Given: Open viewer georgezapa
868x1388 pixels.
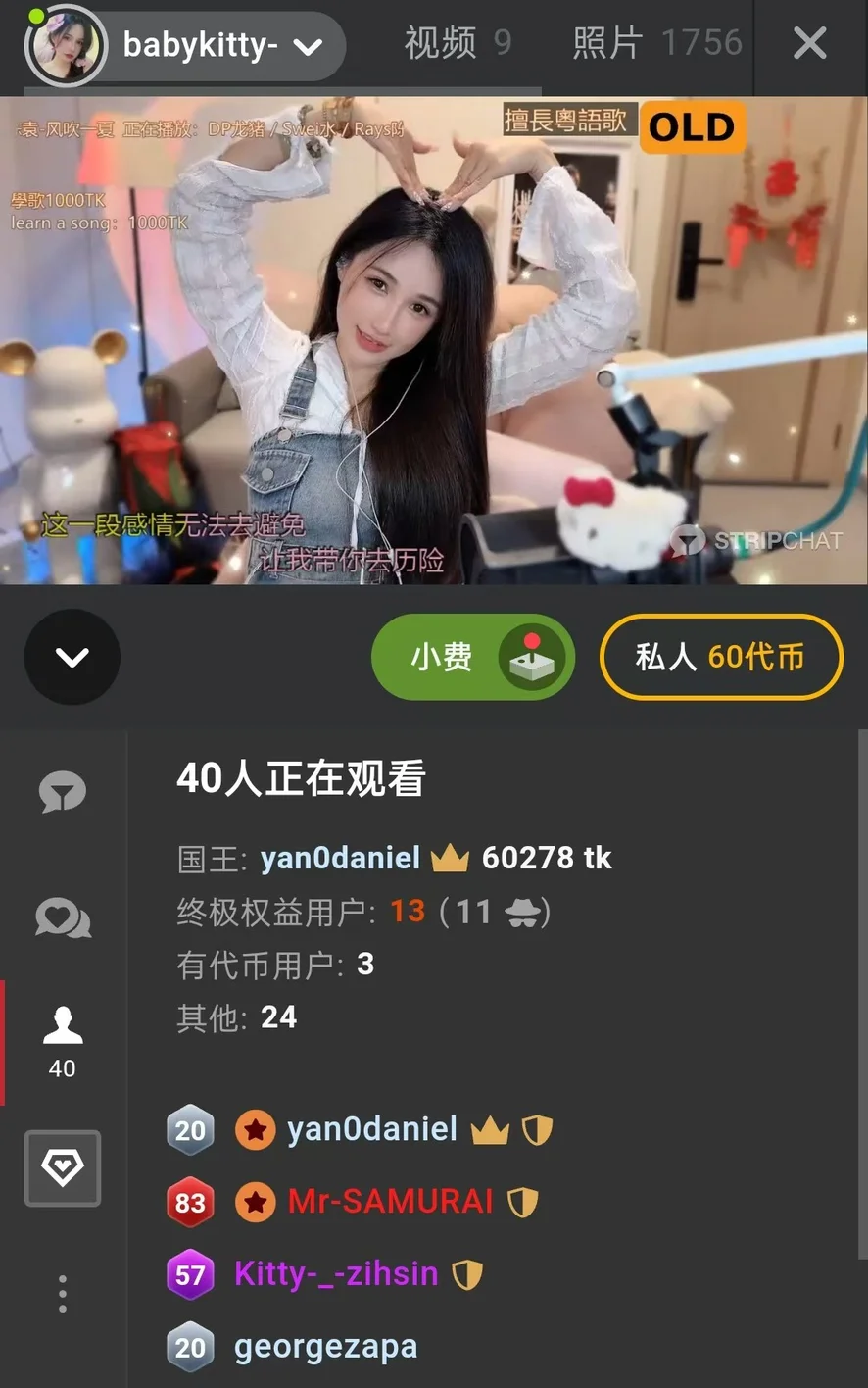Looking at the screenshot, I should point(325,1347).
